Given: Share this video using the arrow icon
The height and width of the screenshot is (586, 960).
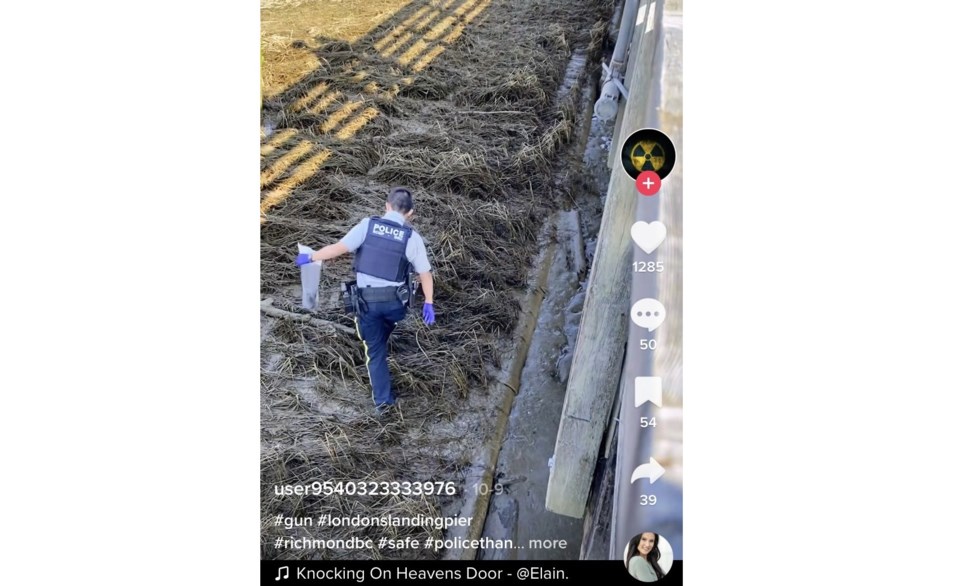Looking at the screenshot, I should 648,471.
